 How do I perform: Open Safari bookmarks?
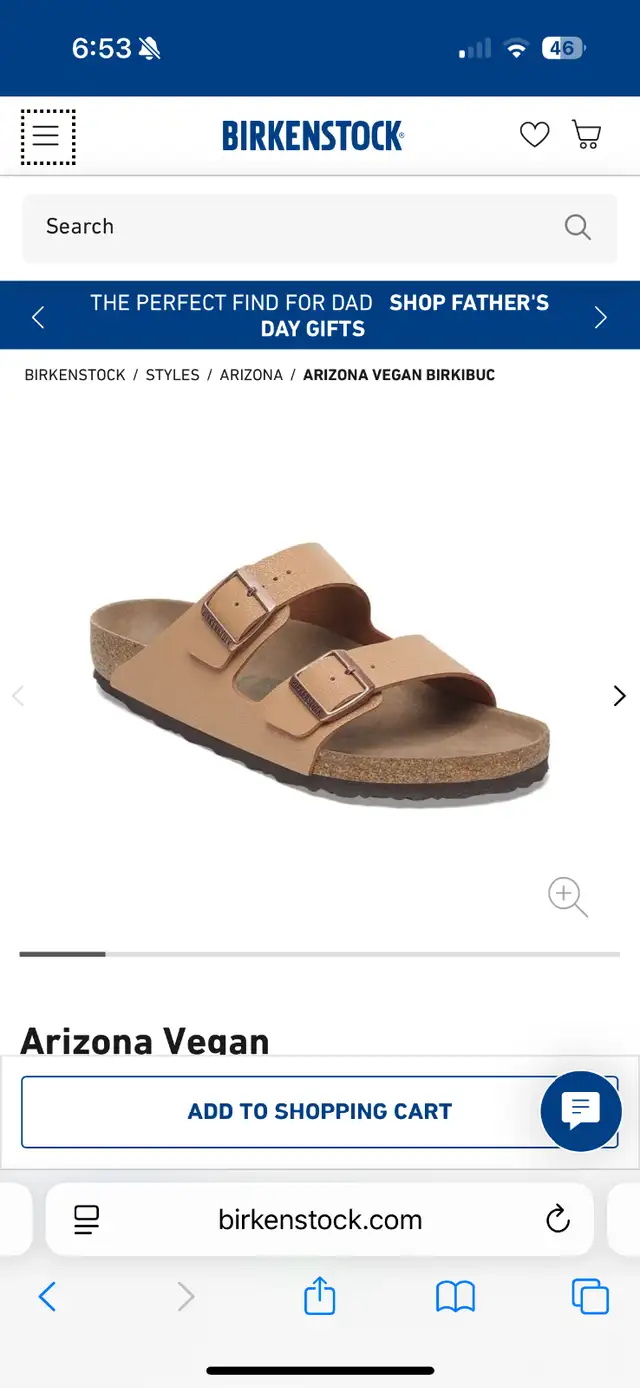(455, 1297)
